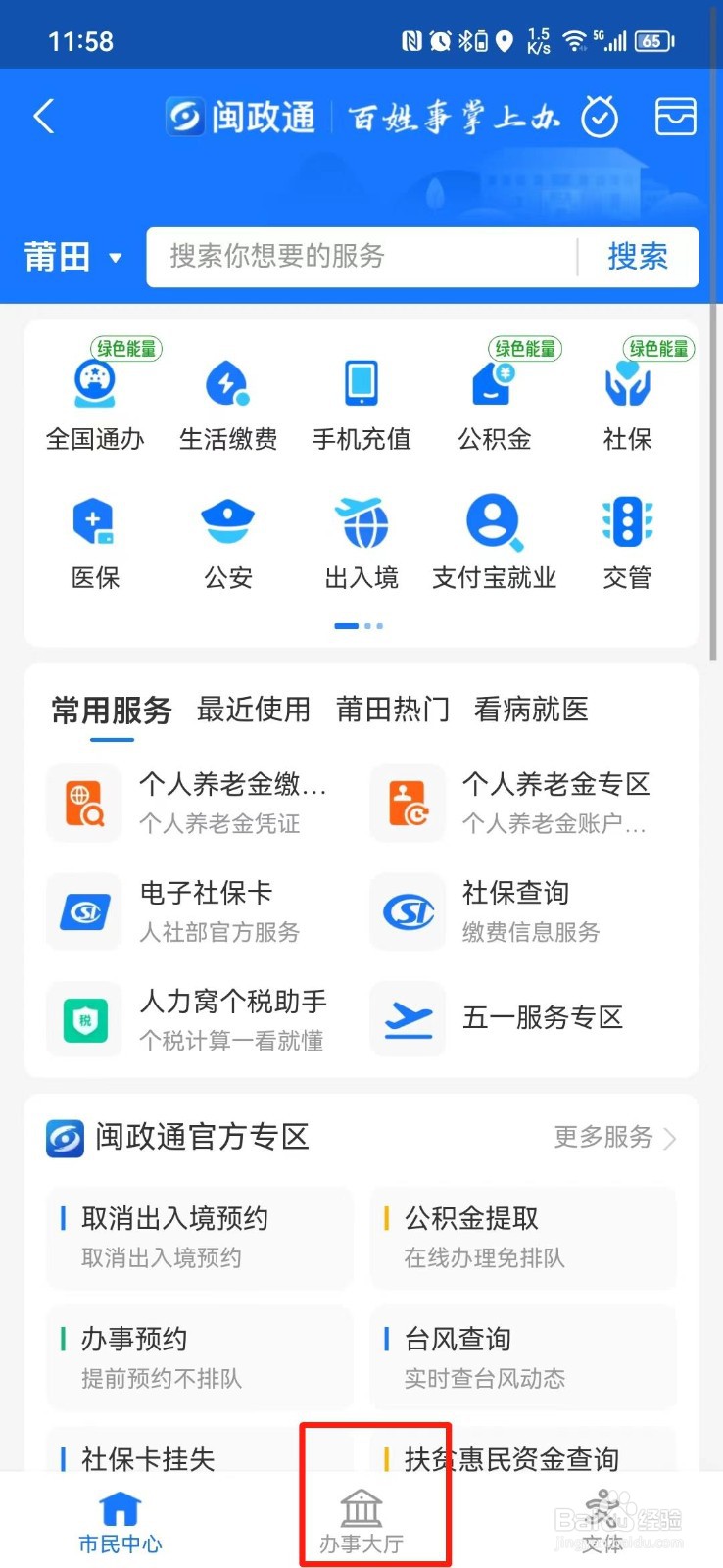
Task: Switch to 办事大厅 bottom tab
Action: tap(361, 1521)
